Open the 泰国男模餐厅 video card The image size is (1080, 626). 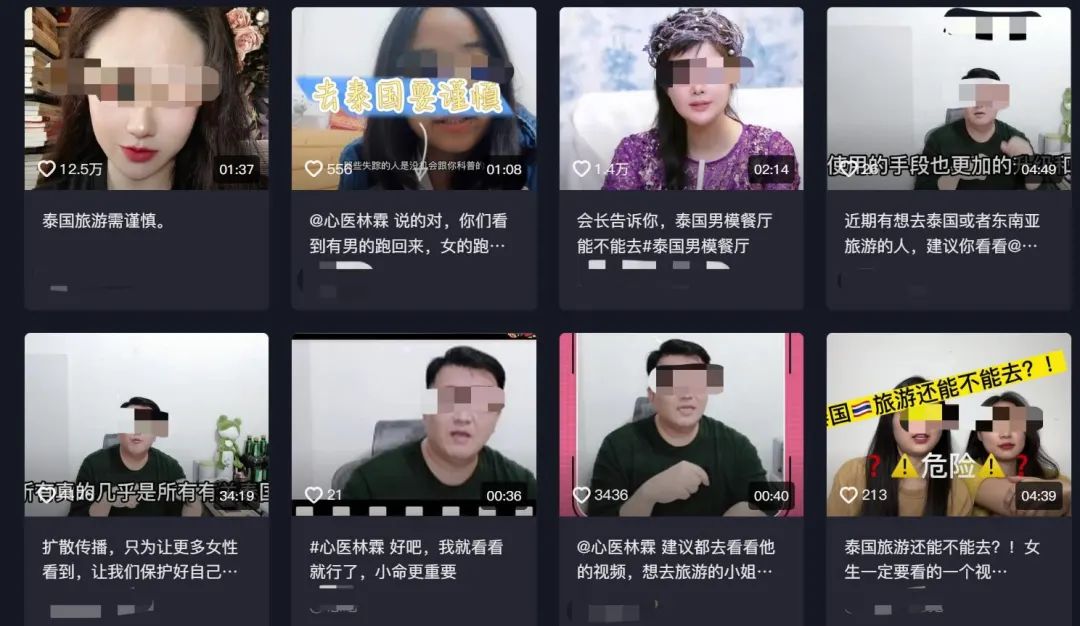(681, 99)
